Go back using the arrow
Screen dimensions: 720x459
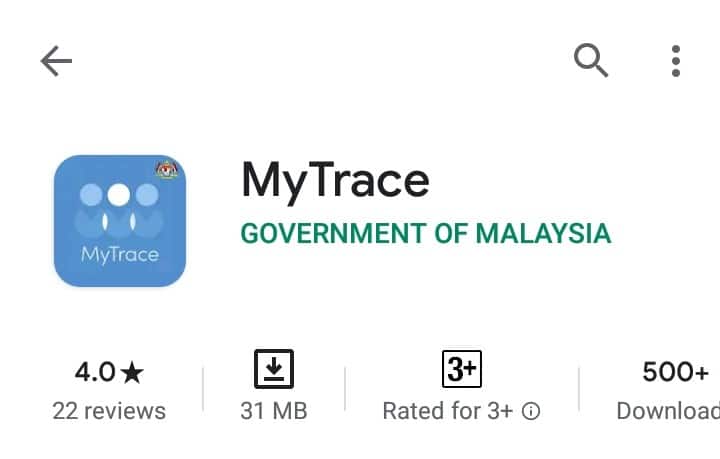56,62
